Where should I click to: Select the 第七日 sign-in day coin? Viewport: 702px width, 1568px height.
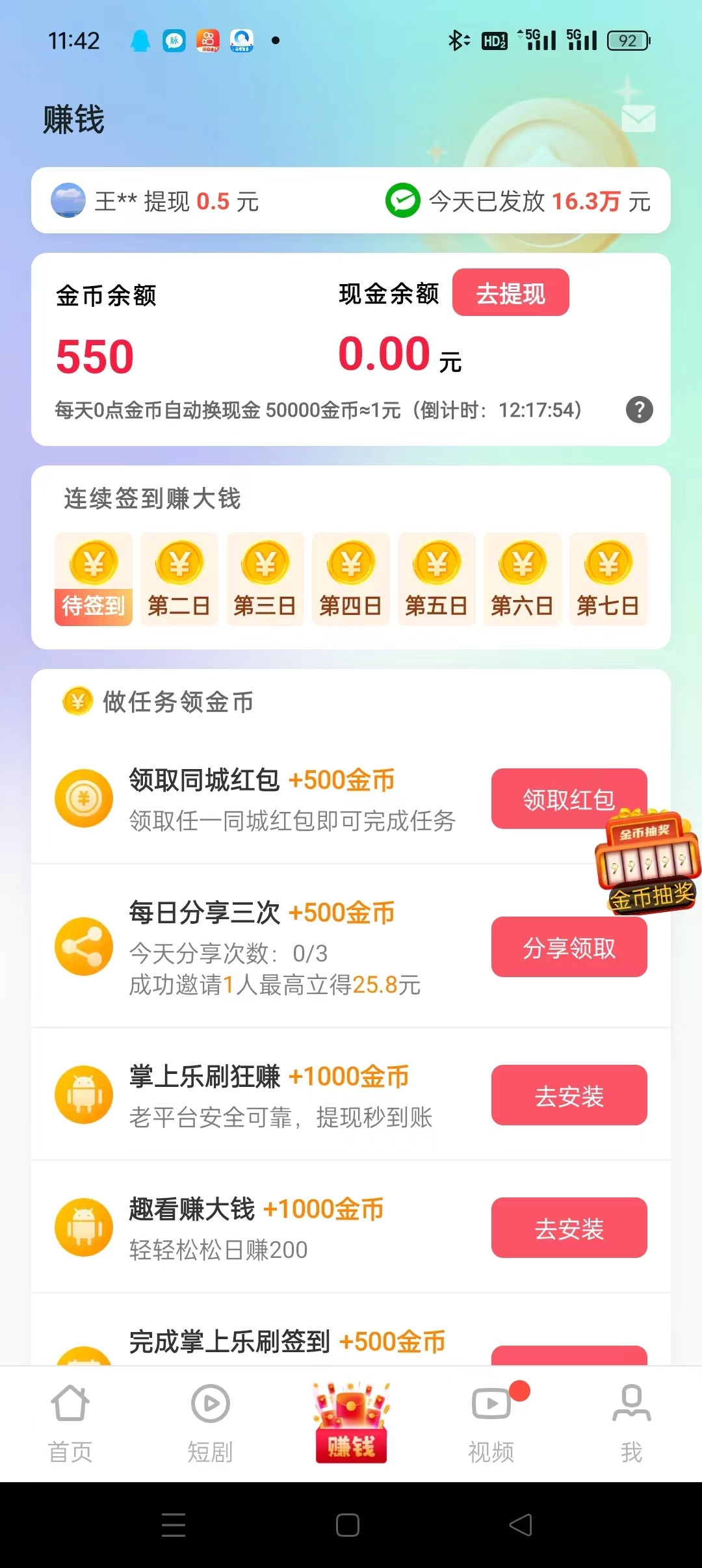(608, 579)
